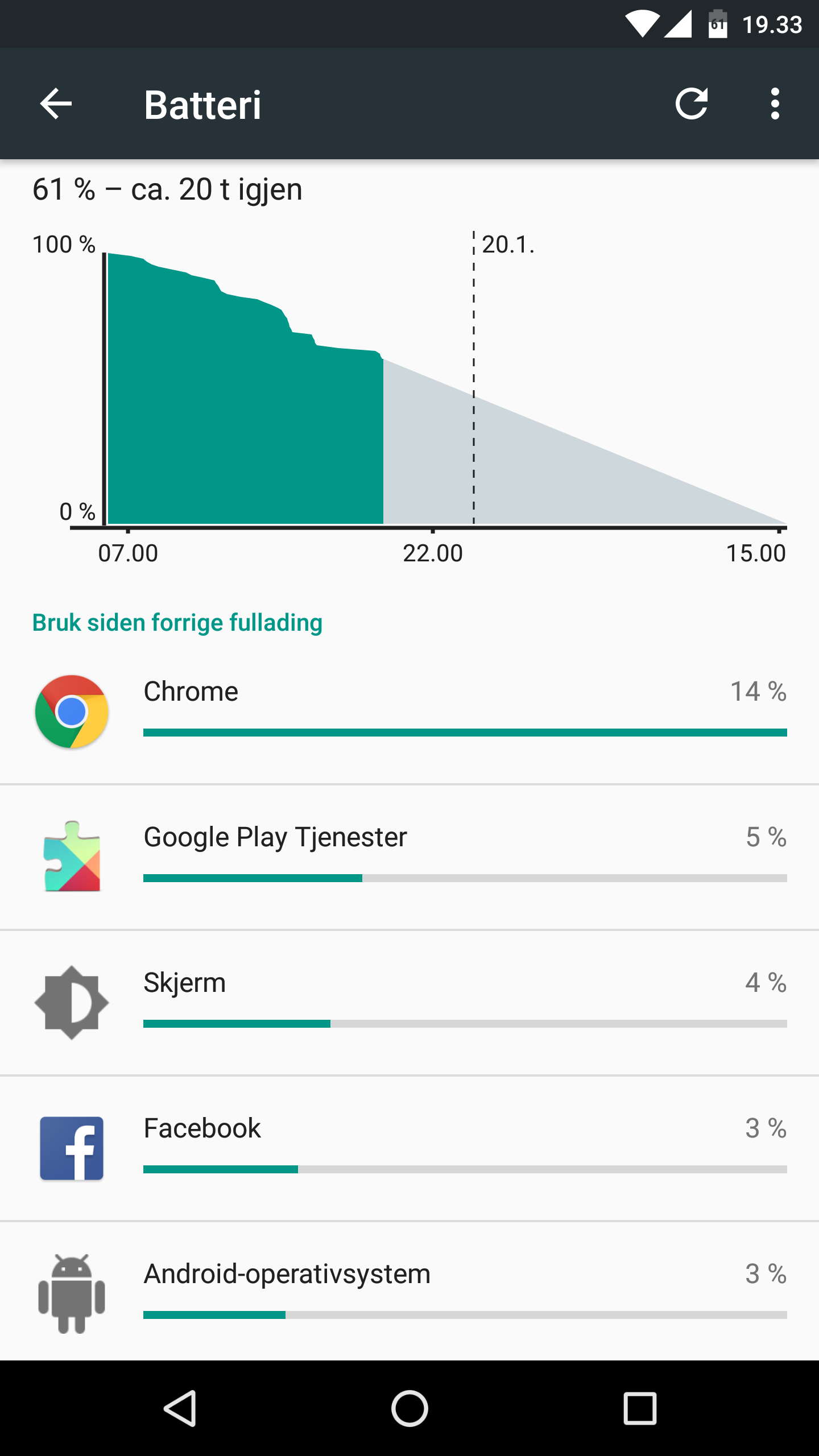
Task: Open Android-operativsystem usage details
Action: coord(409,1292)
